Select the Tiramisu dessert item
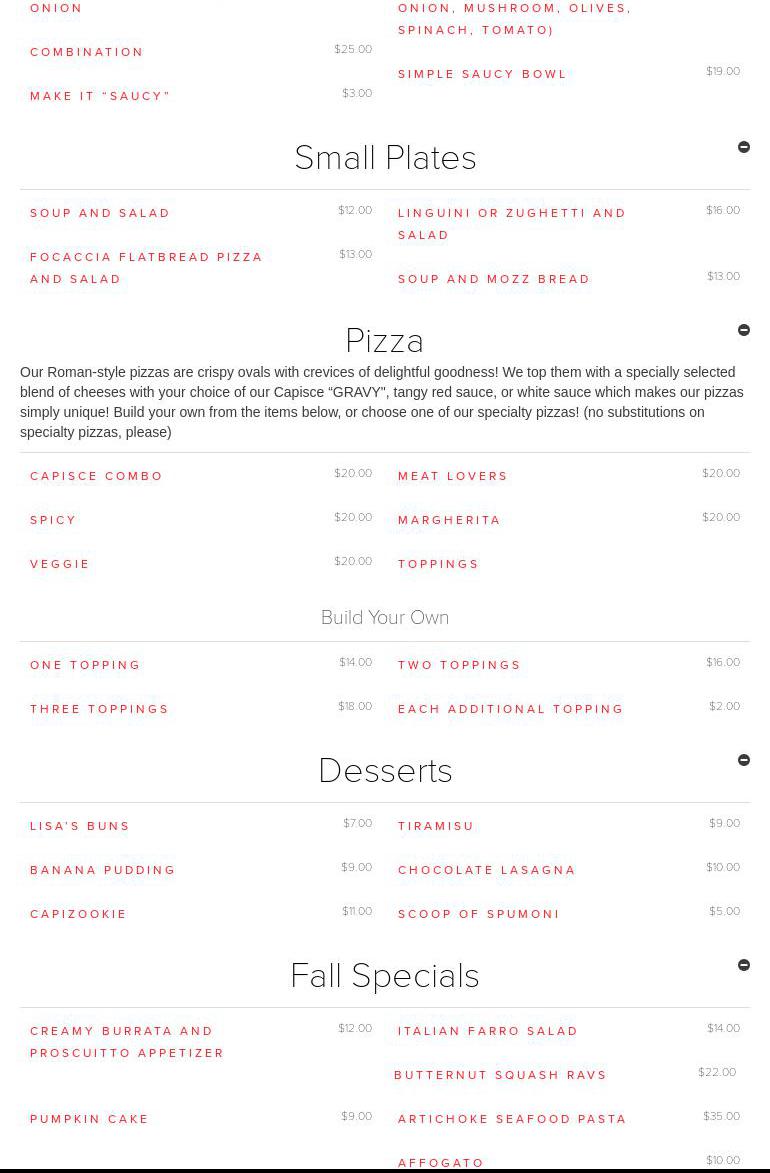This screenshot has width=770, height=1173. tap(436, 826)
